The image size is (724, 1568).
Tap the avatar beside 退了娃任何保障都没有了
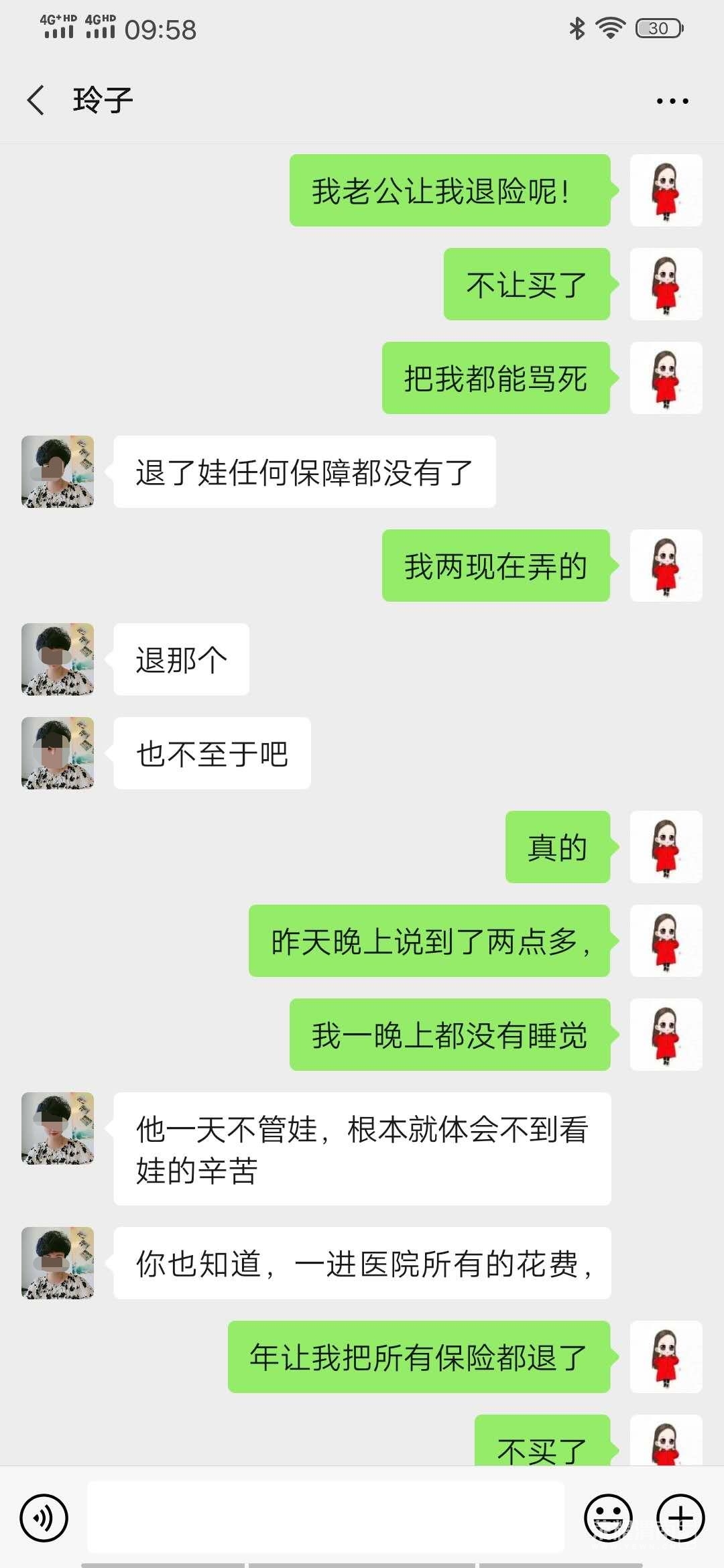point(58,472)
